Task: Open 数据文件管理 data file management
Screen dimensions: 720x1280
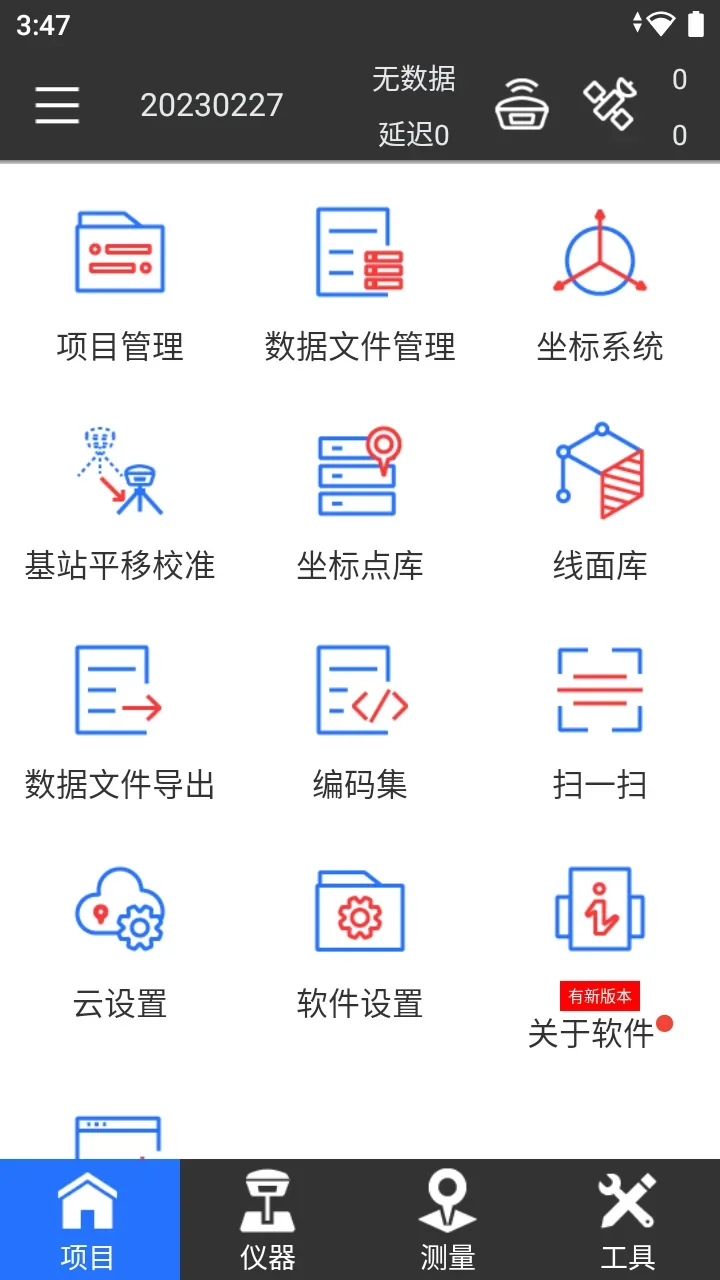Action: (x=360, y=285)
